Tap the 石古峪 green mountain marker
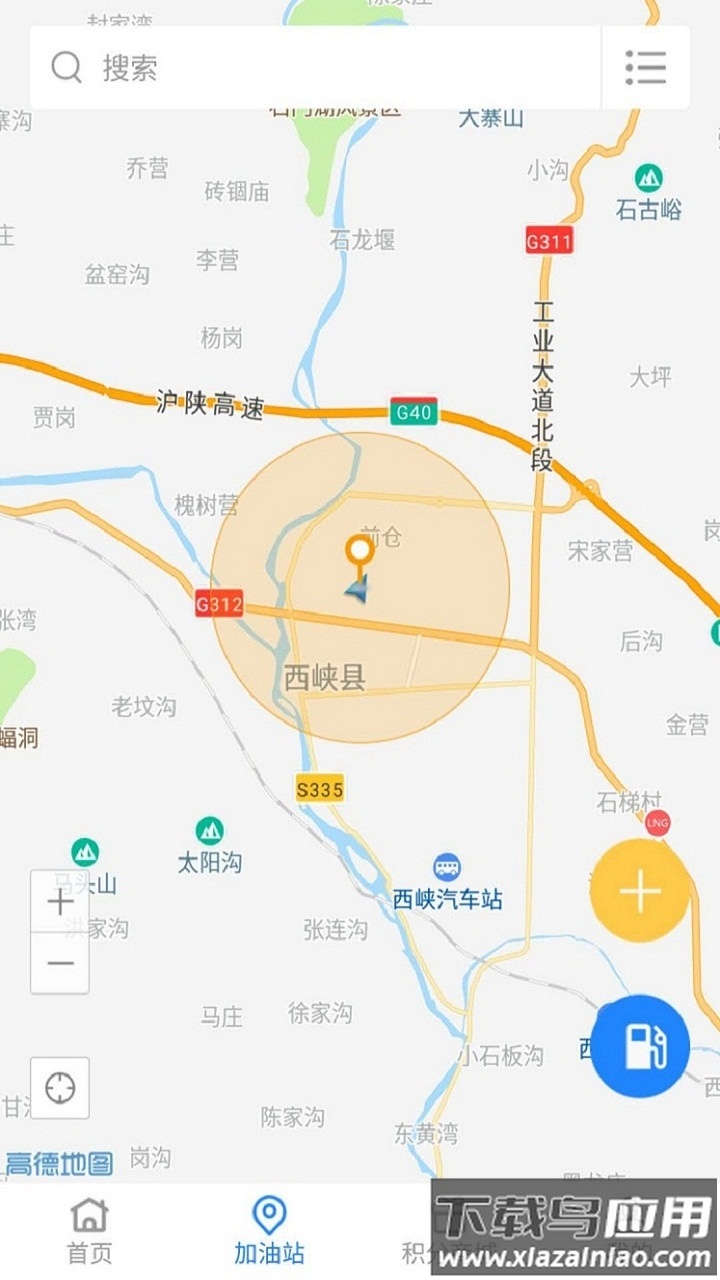Viewport: 720px width, 1280px height. [x=648, y=177]
